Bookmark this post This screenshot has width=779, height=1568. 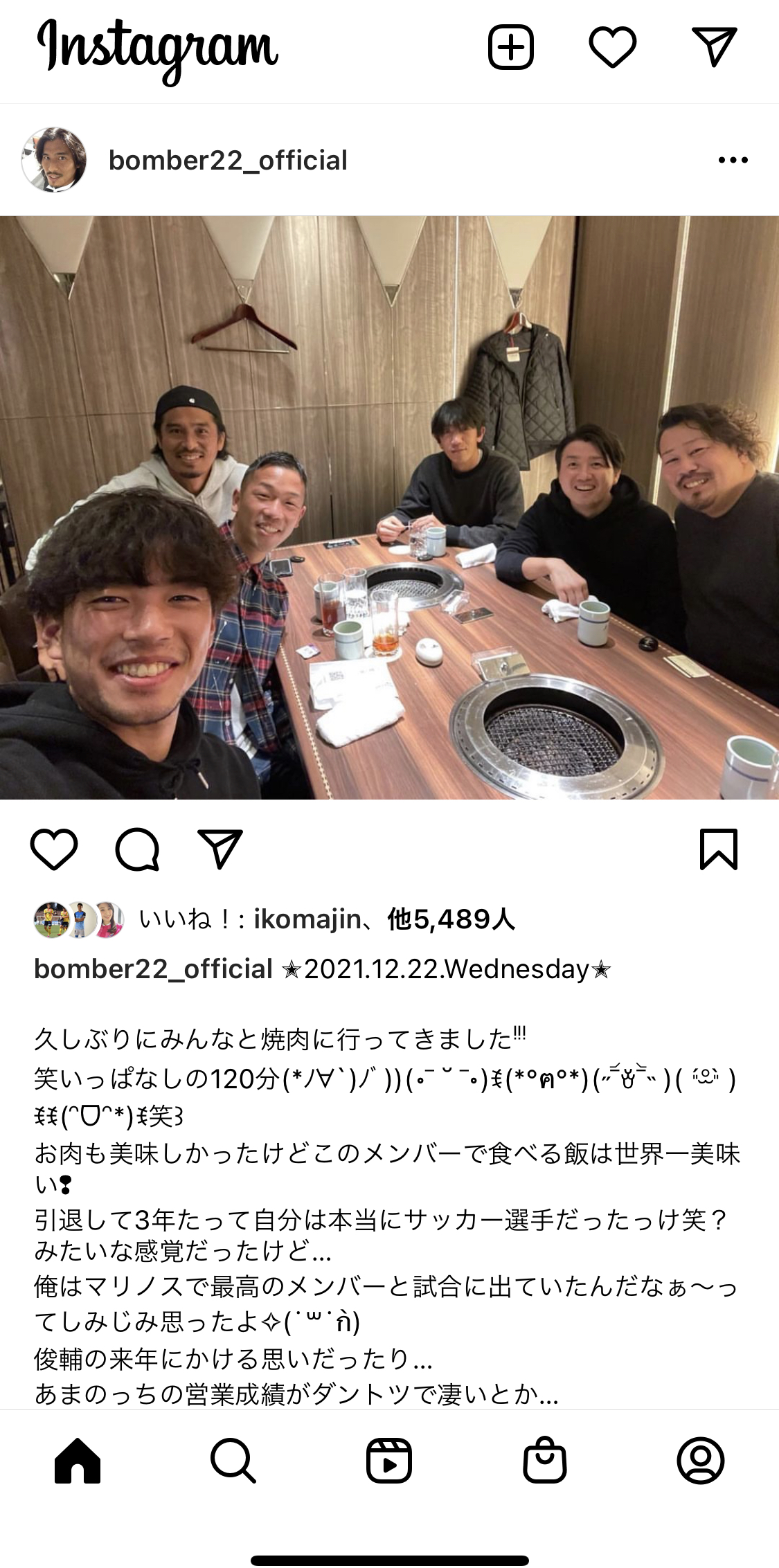(x=719, y=849)
